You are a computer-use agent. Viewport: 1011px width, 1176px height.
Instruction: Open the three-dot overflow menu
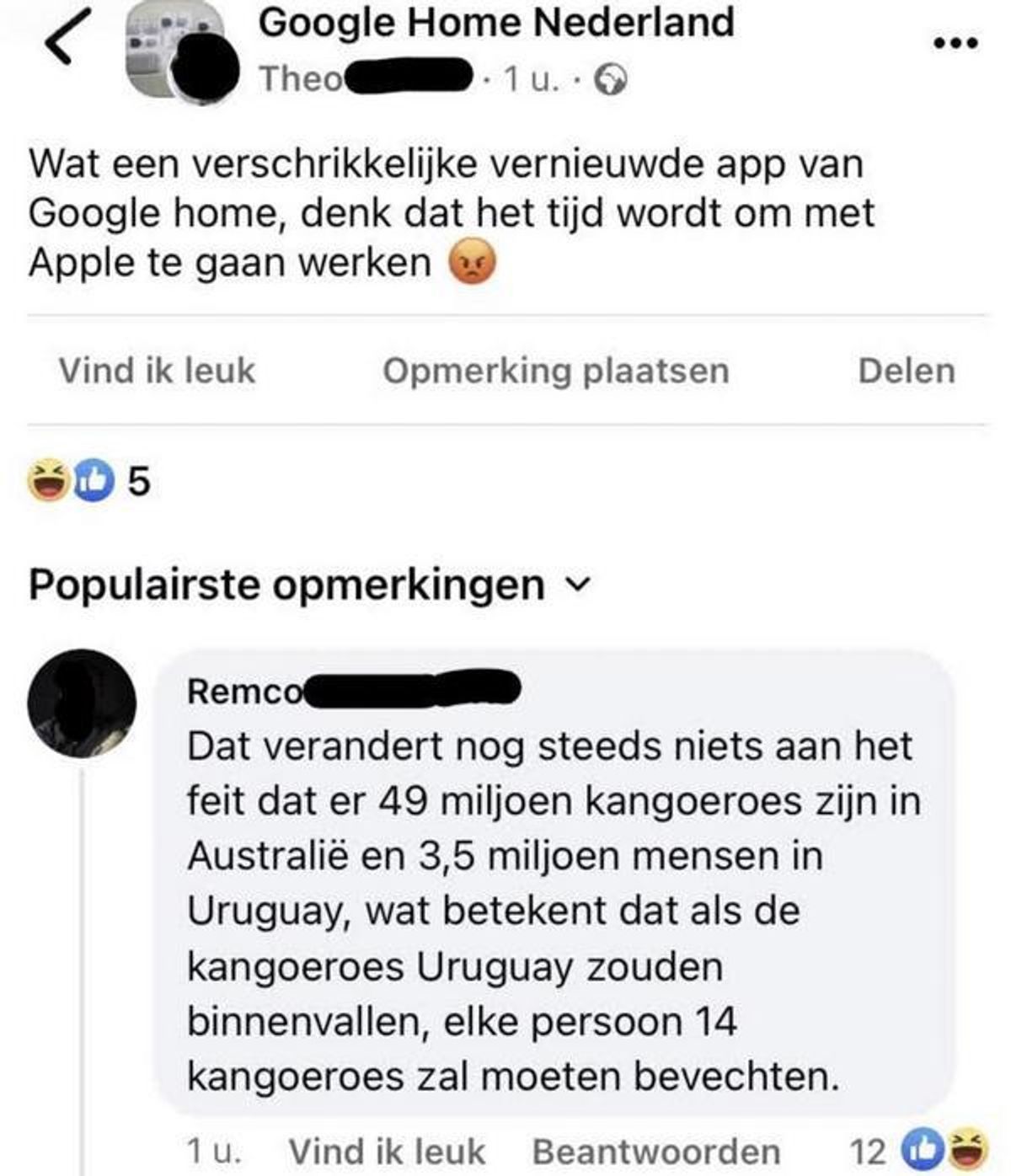tap(956, 44)
